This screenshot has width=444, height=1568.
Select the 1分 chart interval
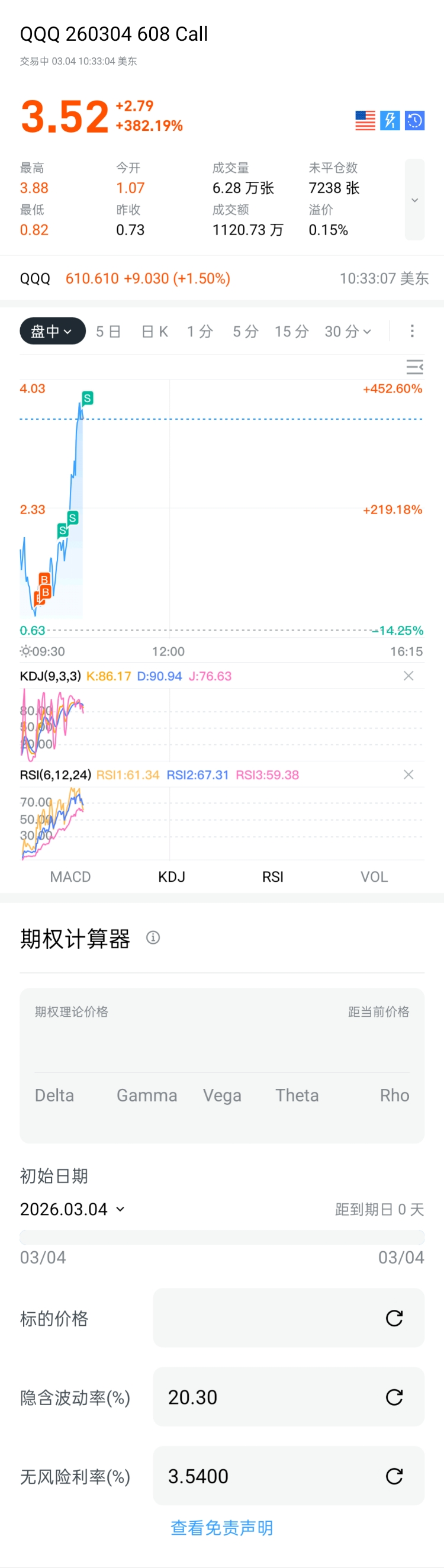point(200,331)
